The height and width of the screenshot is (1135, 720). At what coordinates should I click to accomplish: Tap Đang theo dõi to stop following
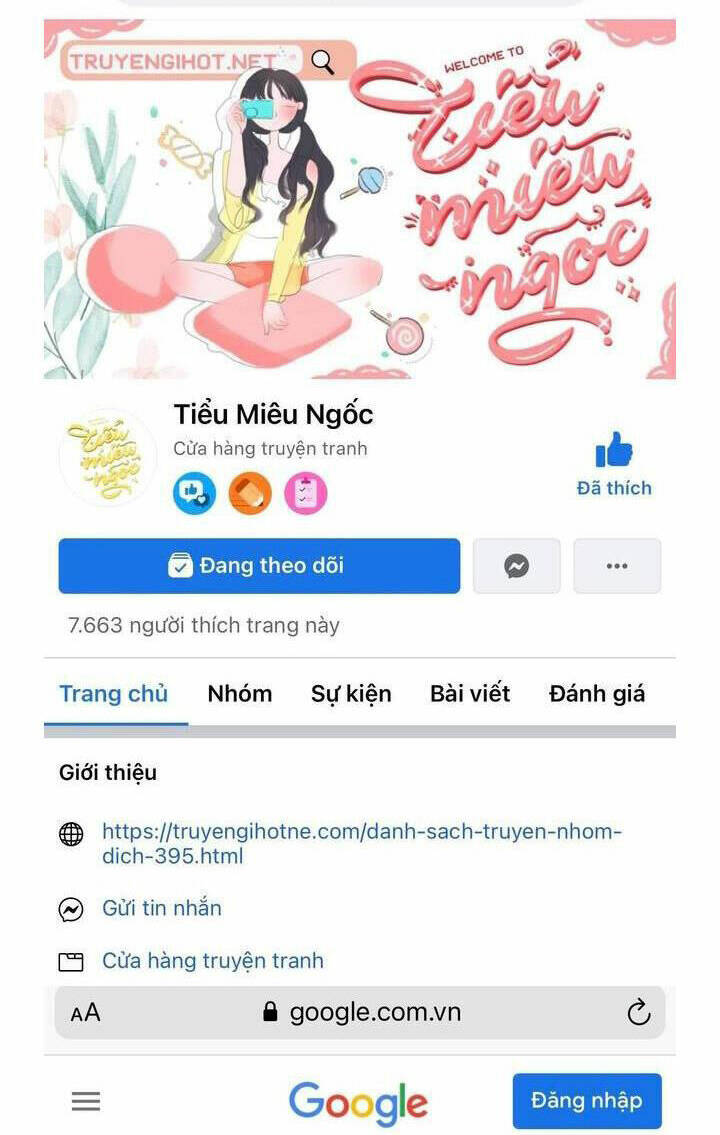point(259,566)
